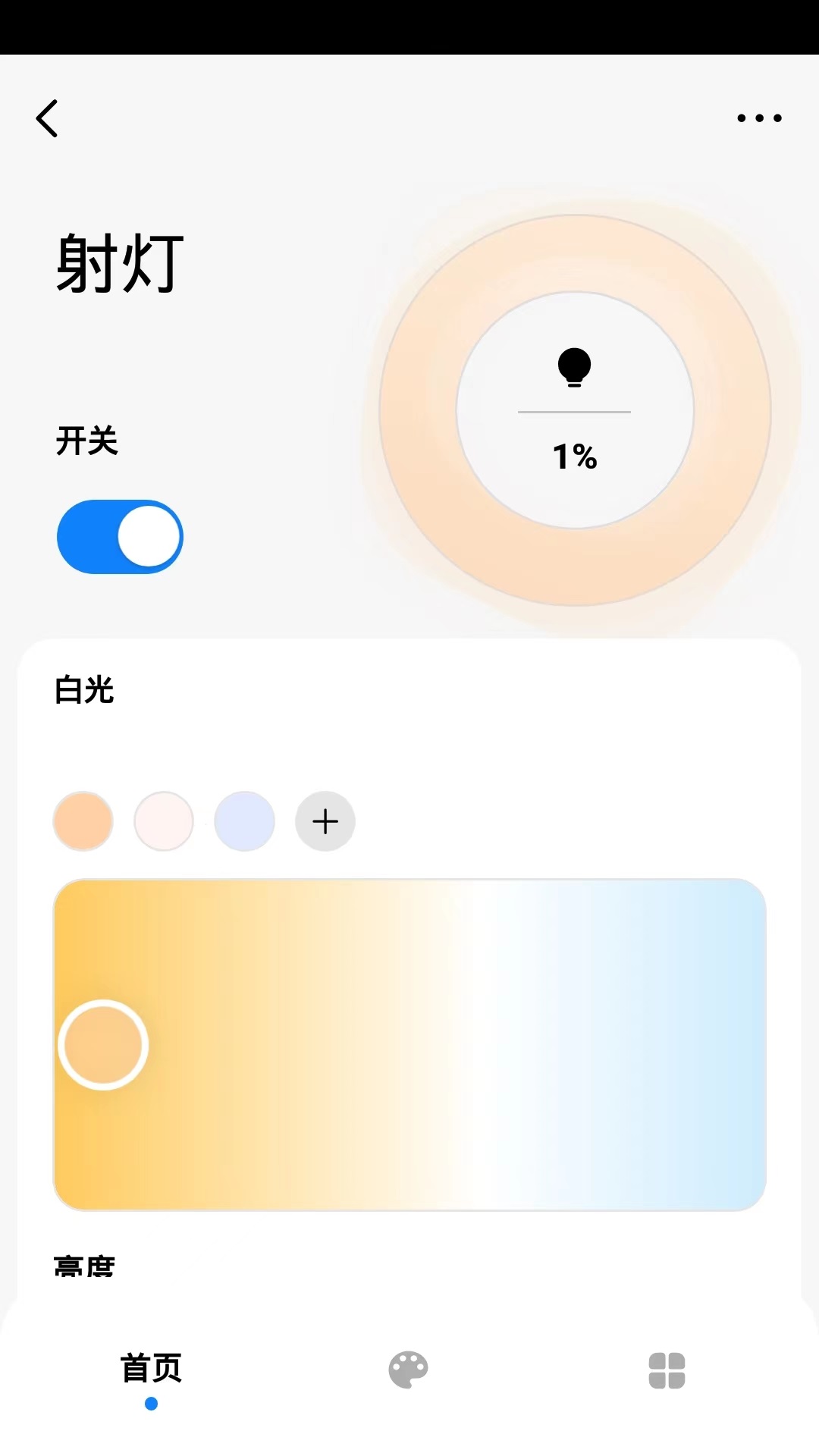The height and width of the screenshot is (1456, 819).
Task: Tap the add preset plus icon
Action: click(x=325, y=821)
